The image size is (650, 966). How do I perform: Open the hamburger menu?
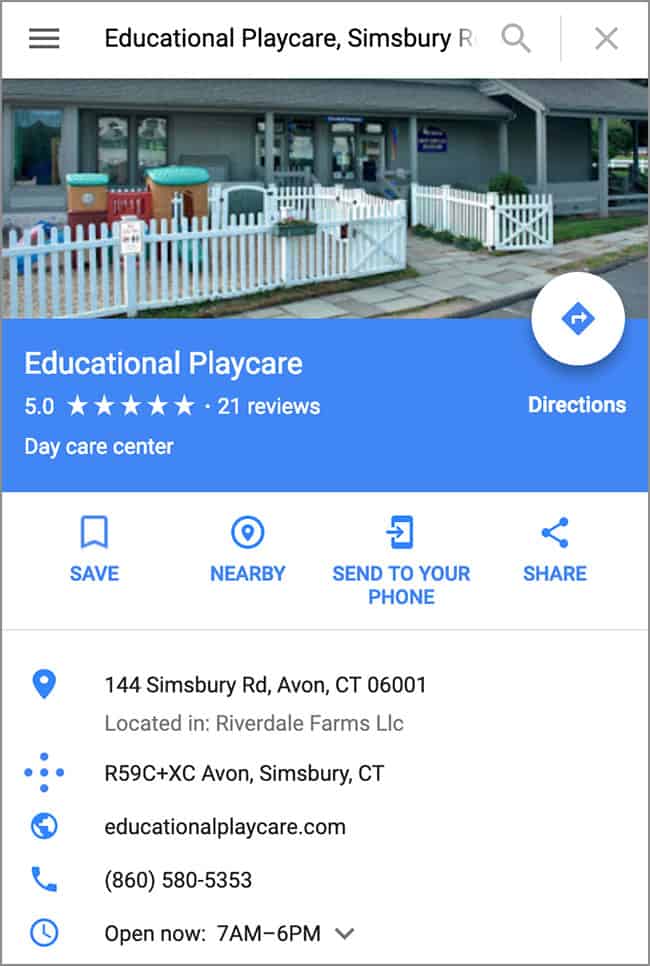(x=44, y=39)
